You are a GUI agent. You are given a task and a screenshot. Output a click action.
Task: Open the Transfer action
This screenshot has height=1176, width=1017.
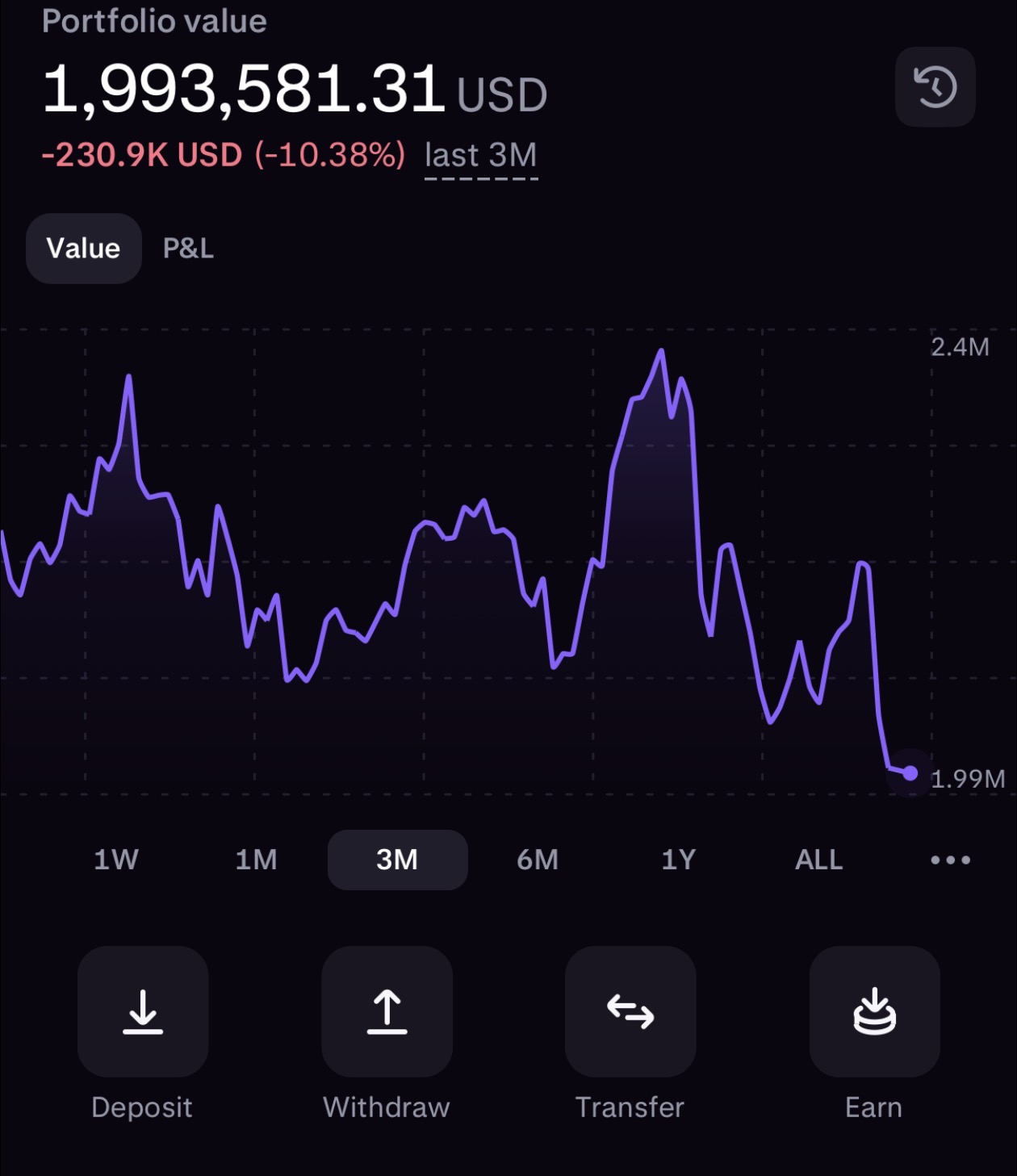pyautogui.click(x=630, y=1011)
